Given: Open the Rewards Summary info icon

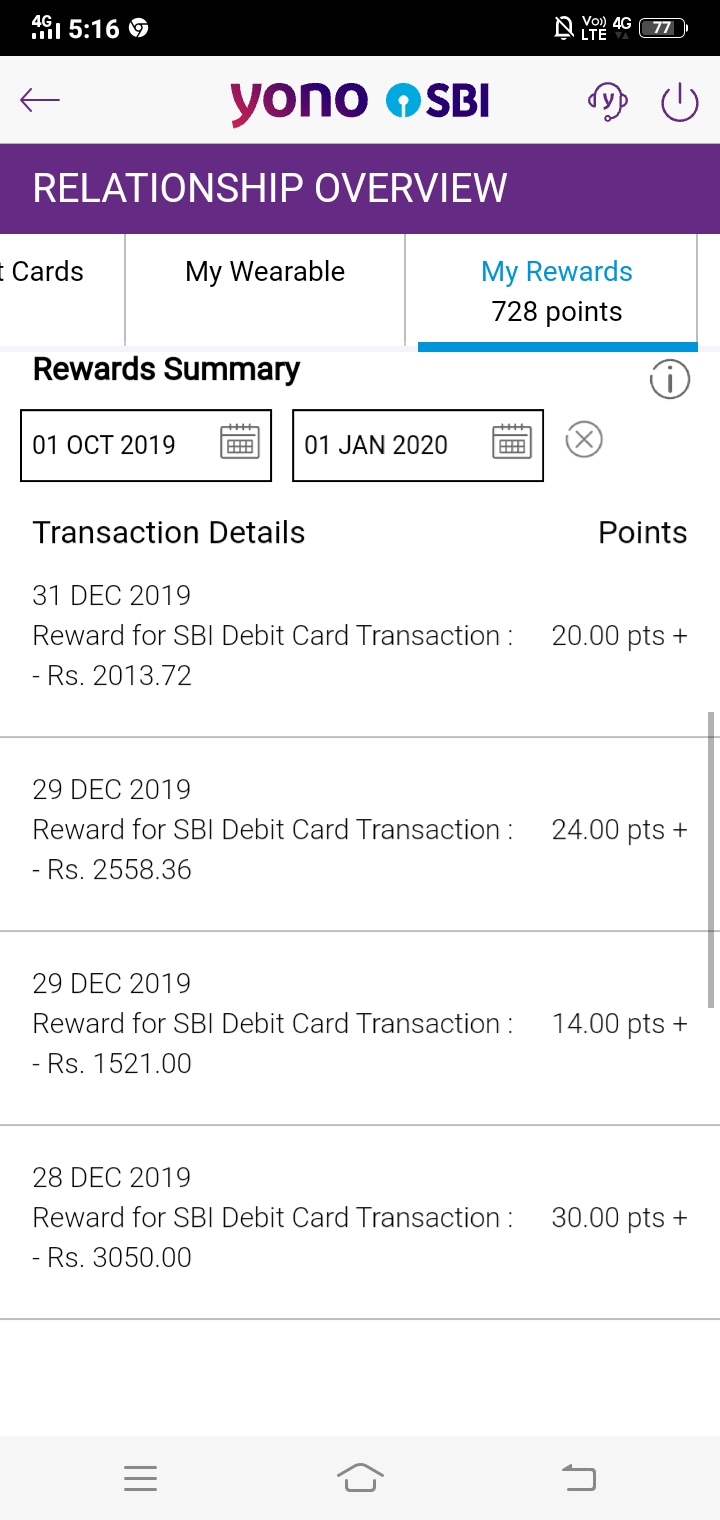Looking at the screenshot, I should (x=669, y=380).
